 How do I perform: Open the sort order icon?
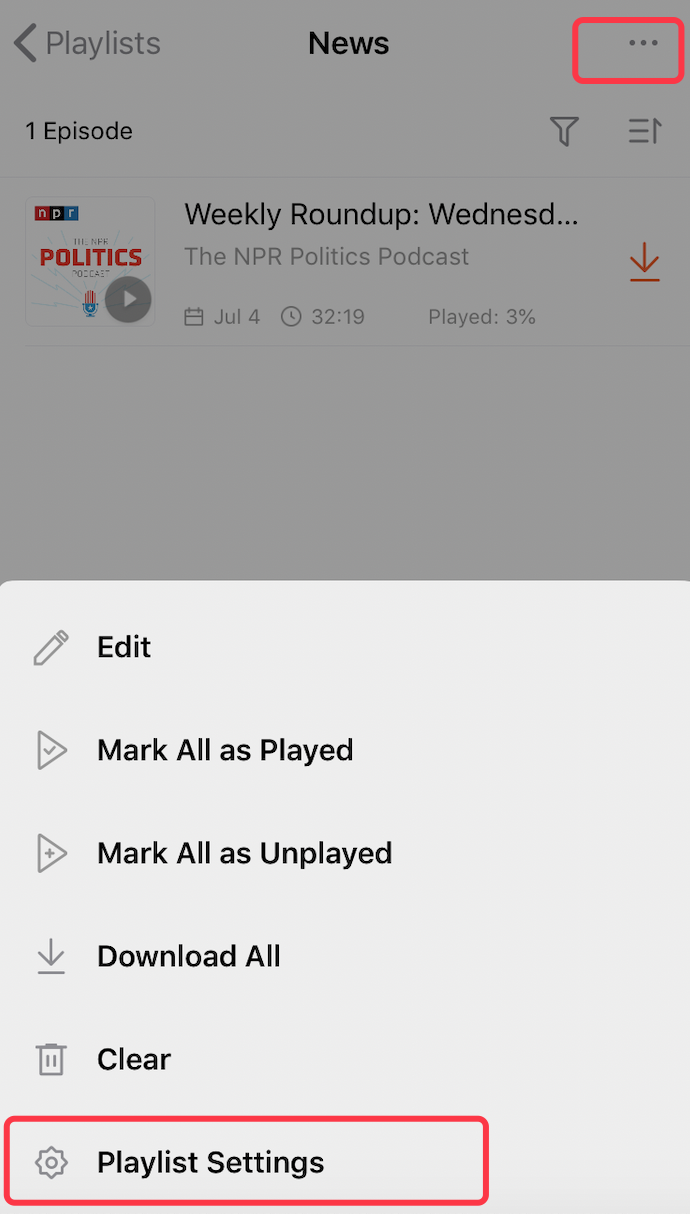point(644,131)
